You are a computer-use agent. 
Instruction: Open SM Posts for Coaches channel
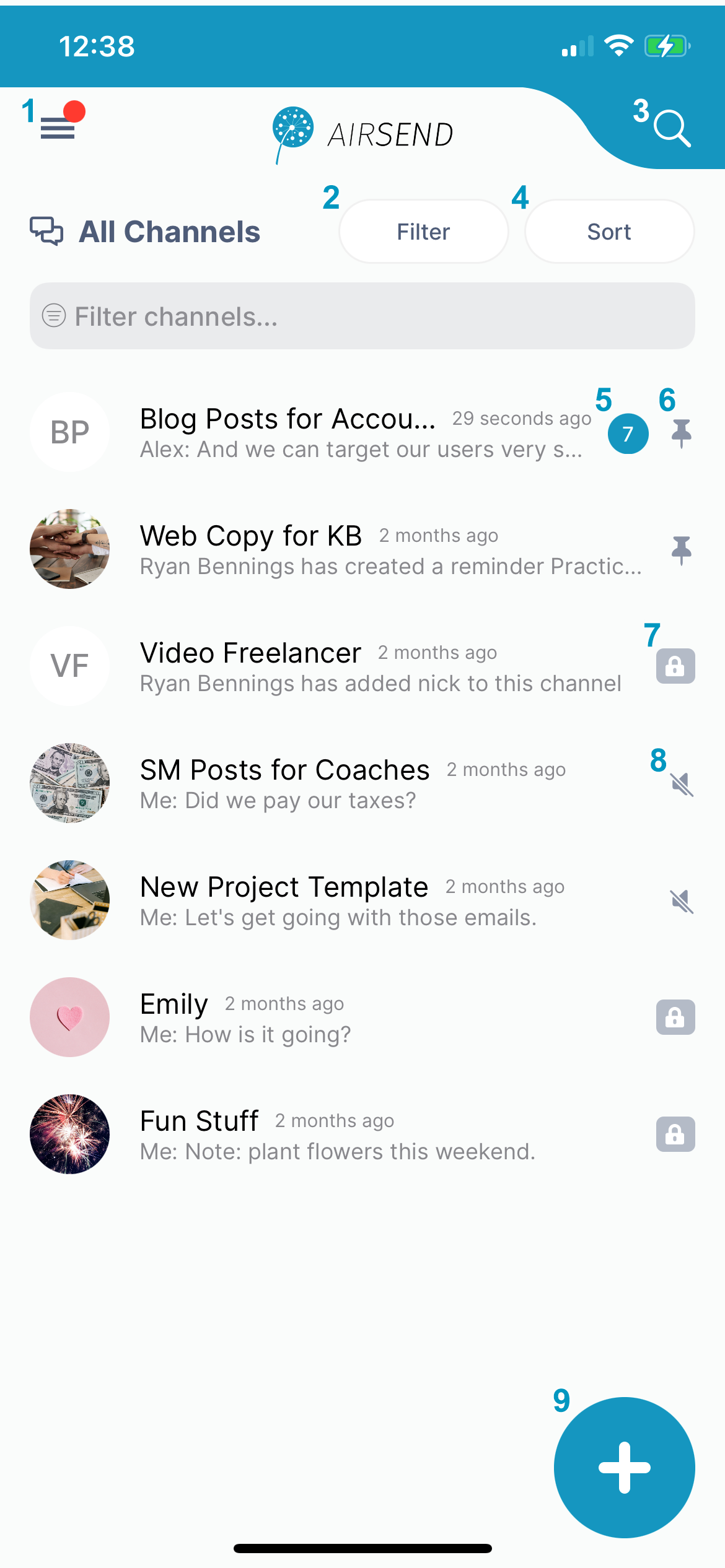[362, 783]
